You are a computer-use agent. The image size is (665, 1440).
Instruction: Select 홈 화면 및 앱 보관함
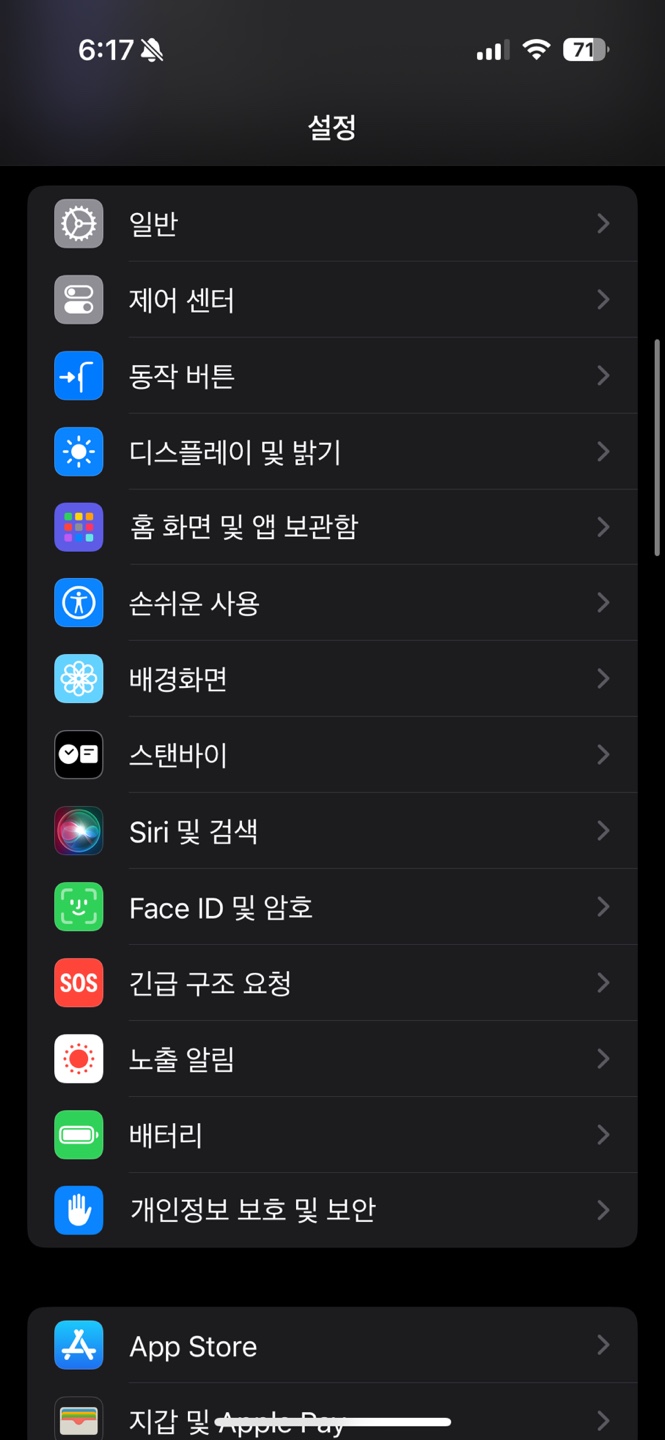[332, 527]
